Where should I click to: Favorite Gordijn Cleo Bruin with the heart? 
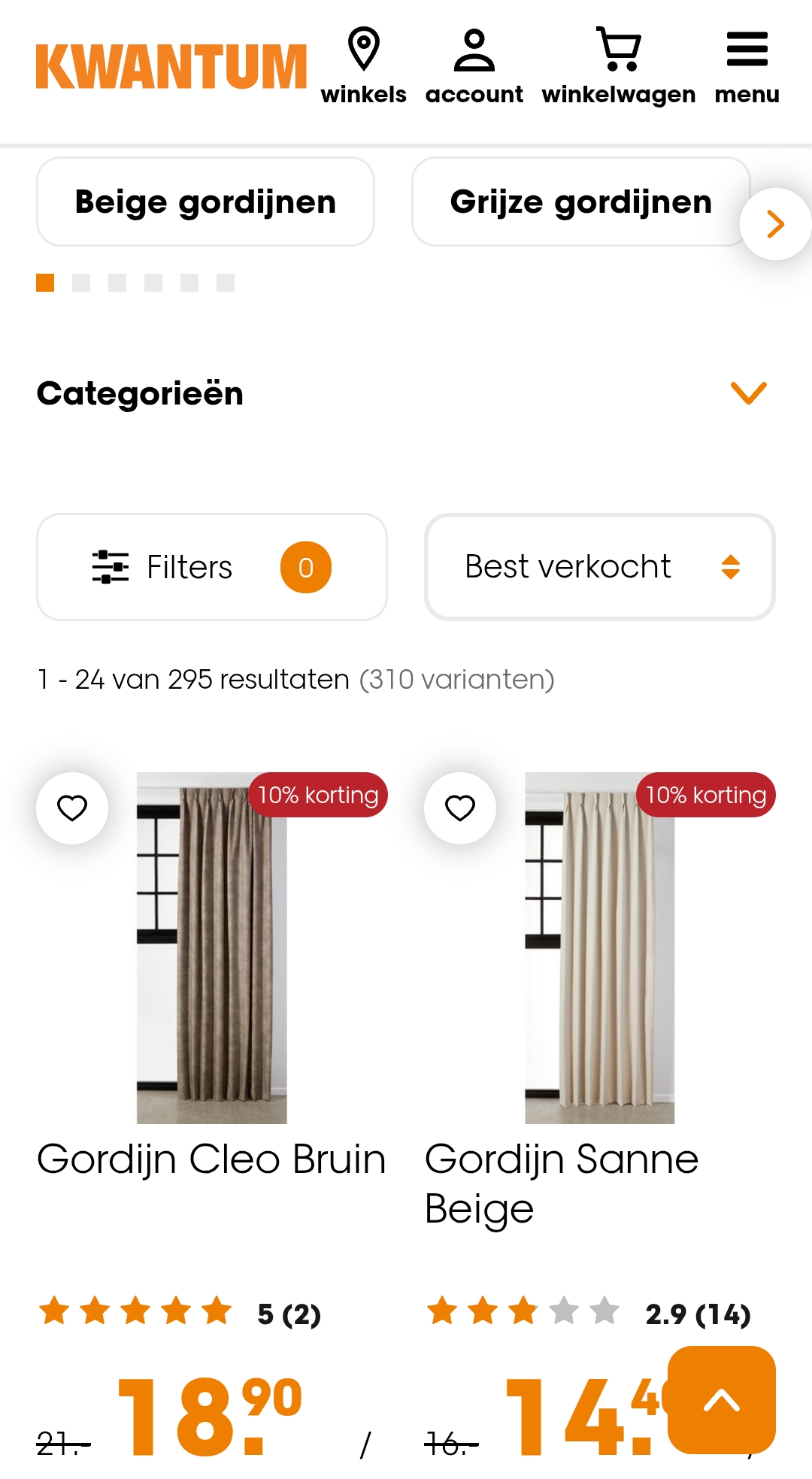point(72,808)
